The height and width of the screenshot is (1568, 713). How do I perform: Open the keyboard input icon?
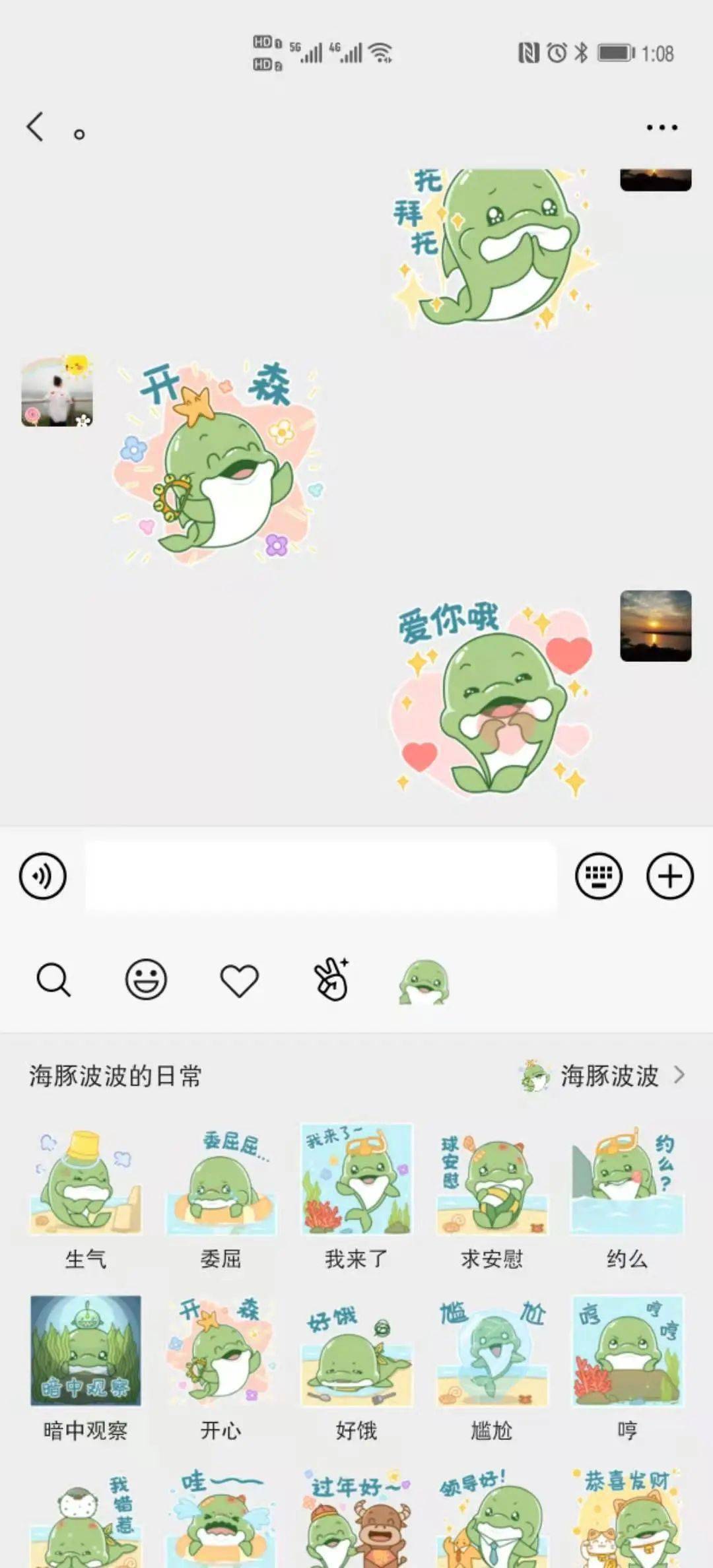point(599,876)
